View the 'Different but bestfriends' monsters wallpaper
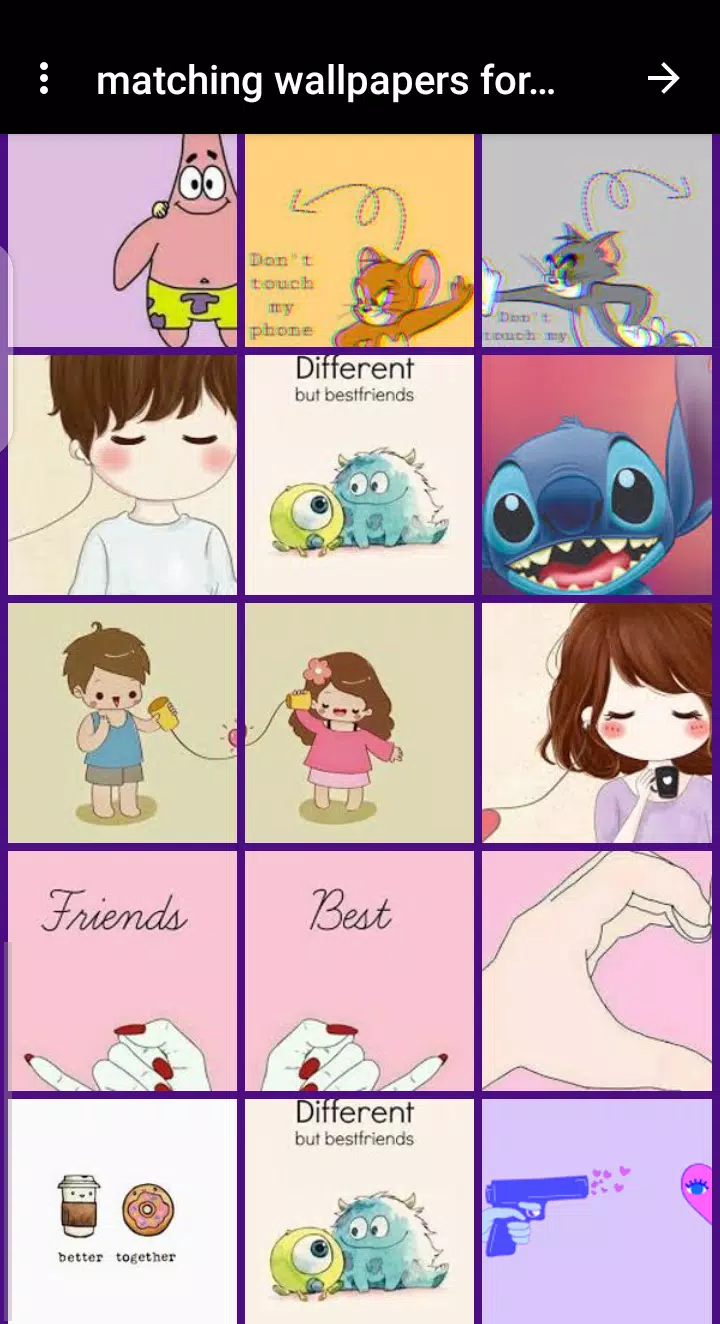Image resolution: width=720 pixels, height=1324 pixels. pos(359,474)
